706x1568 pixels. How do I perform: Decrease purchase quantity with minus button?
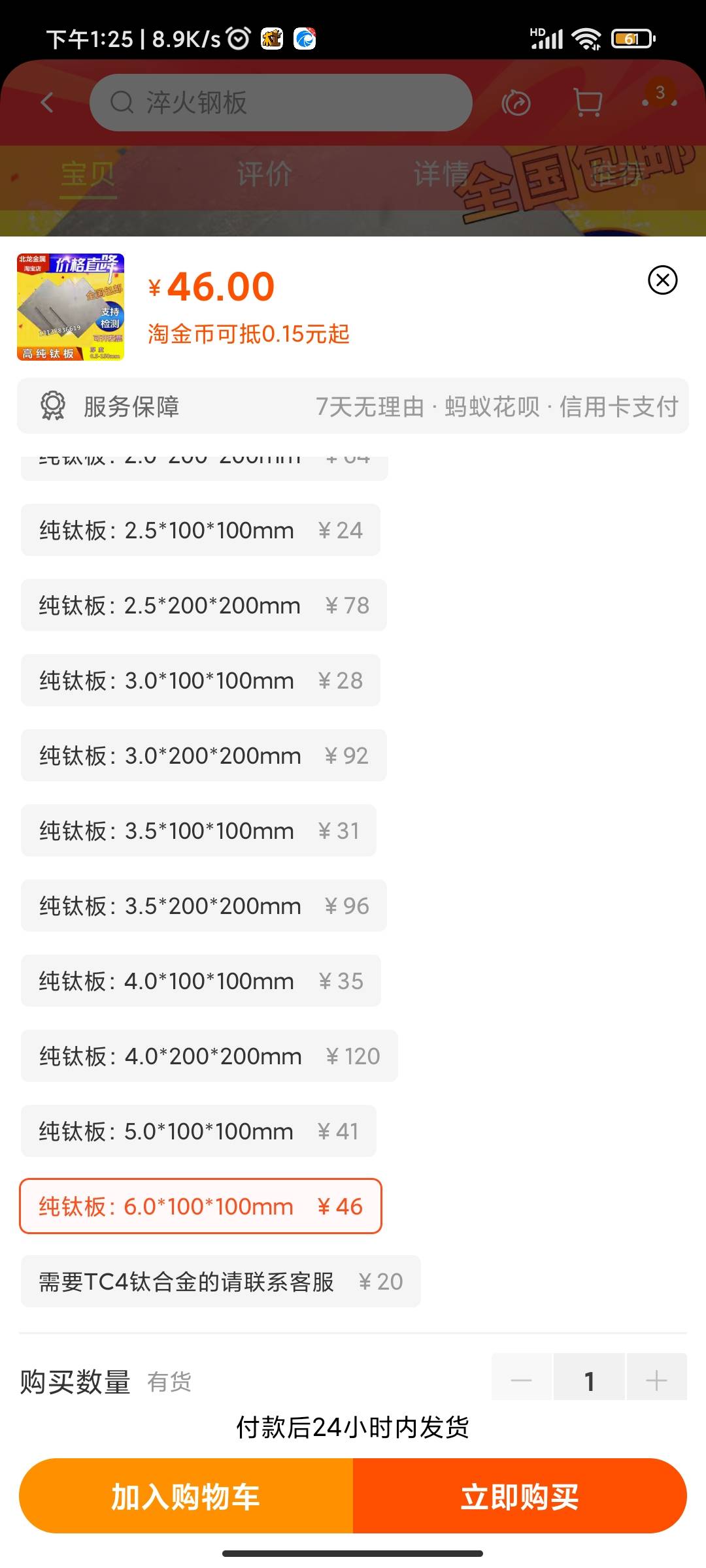click(x=522, y=1380)
